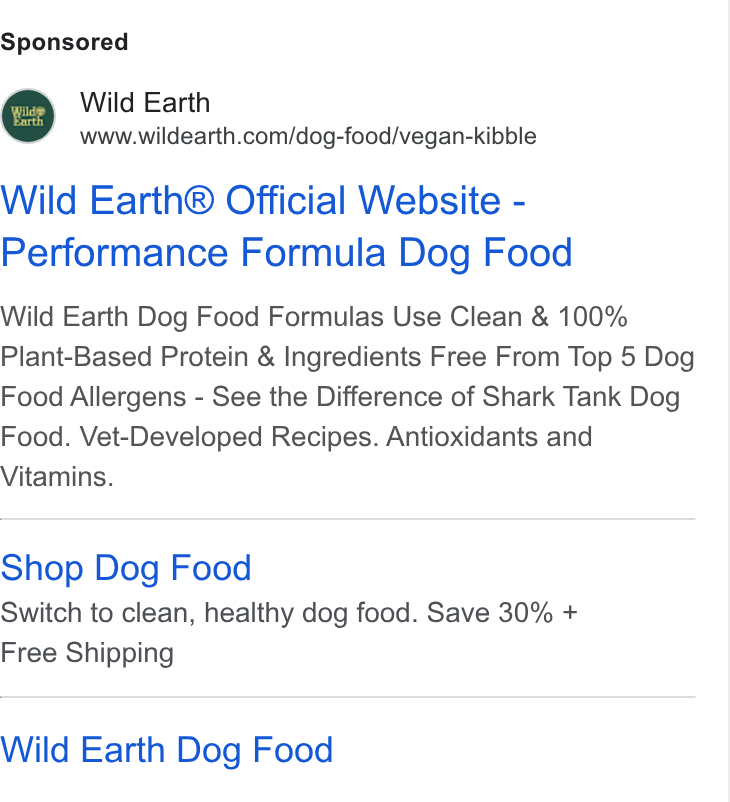Open the Wild Earth Official Website headline link
The image size is (730, 802).
point(286,226)
